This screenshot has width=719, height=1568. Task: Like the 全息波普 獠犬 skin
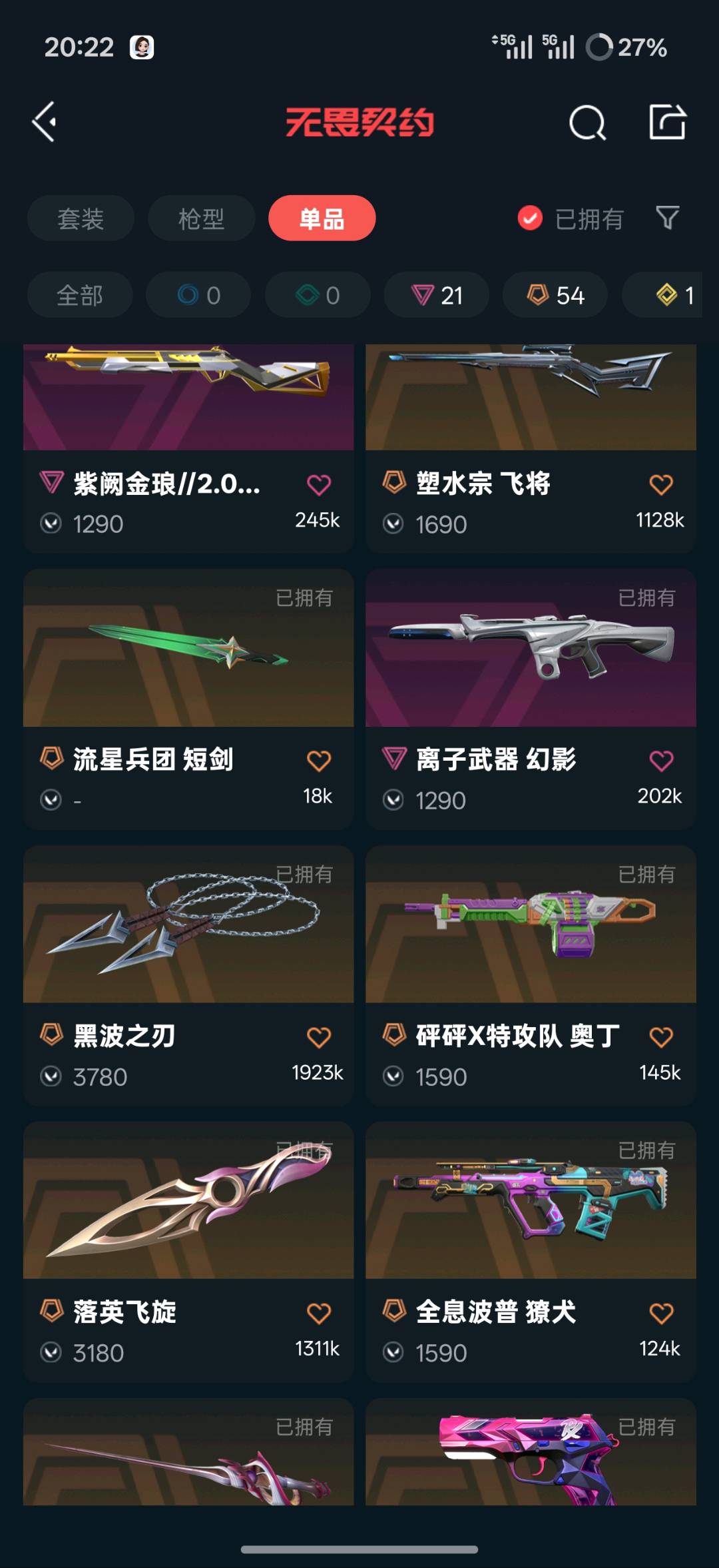click(x=661, y=1314)
